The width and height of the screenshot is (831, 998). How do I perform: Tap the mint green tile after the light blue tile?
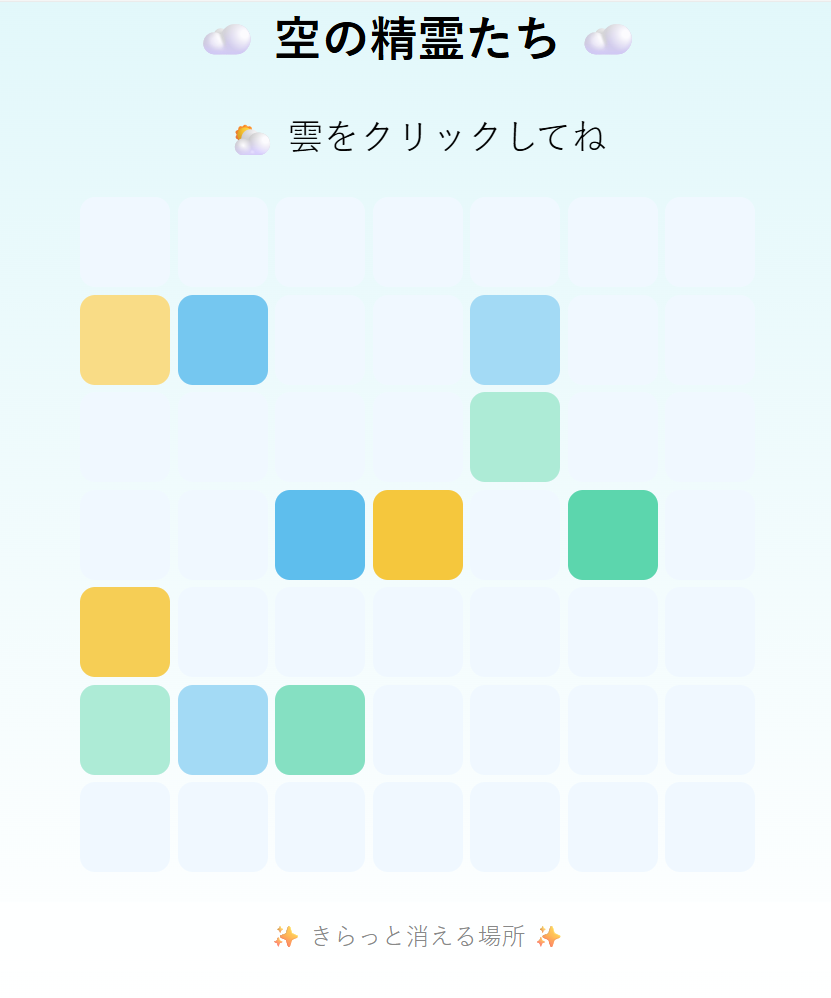click(320, 730)
